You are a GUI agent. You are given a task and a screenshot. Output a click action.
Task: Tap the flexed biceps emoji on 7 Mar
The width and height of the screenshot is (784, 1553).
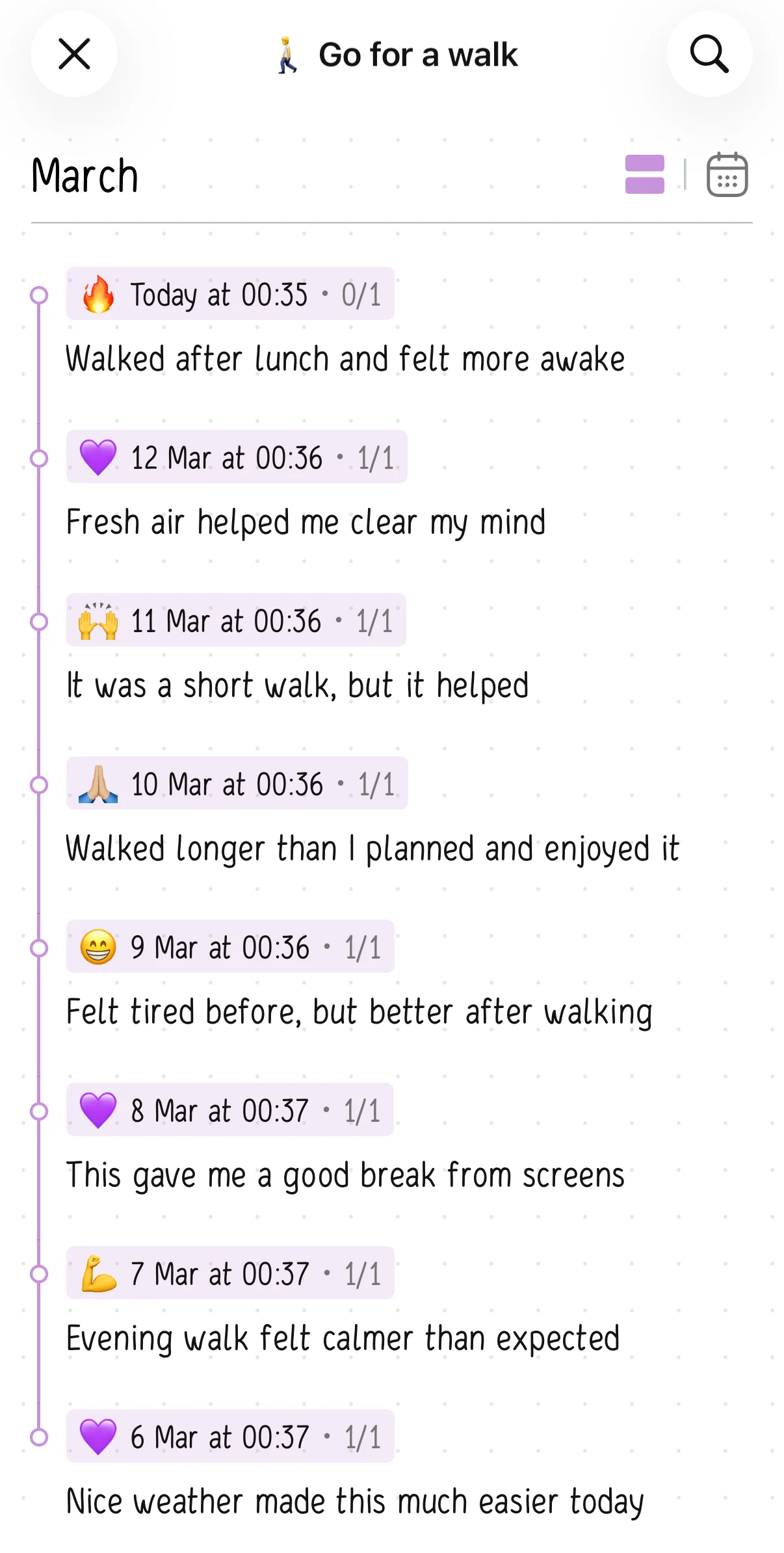click(96, 1273)
